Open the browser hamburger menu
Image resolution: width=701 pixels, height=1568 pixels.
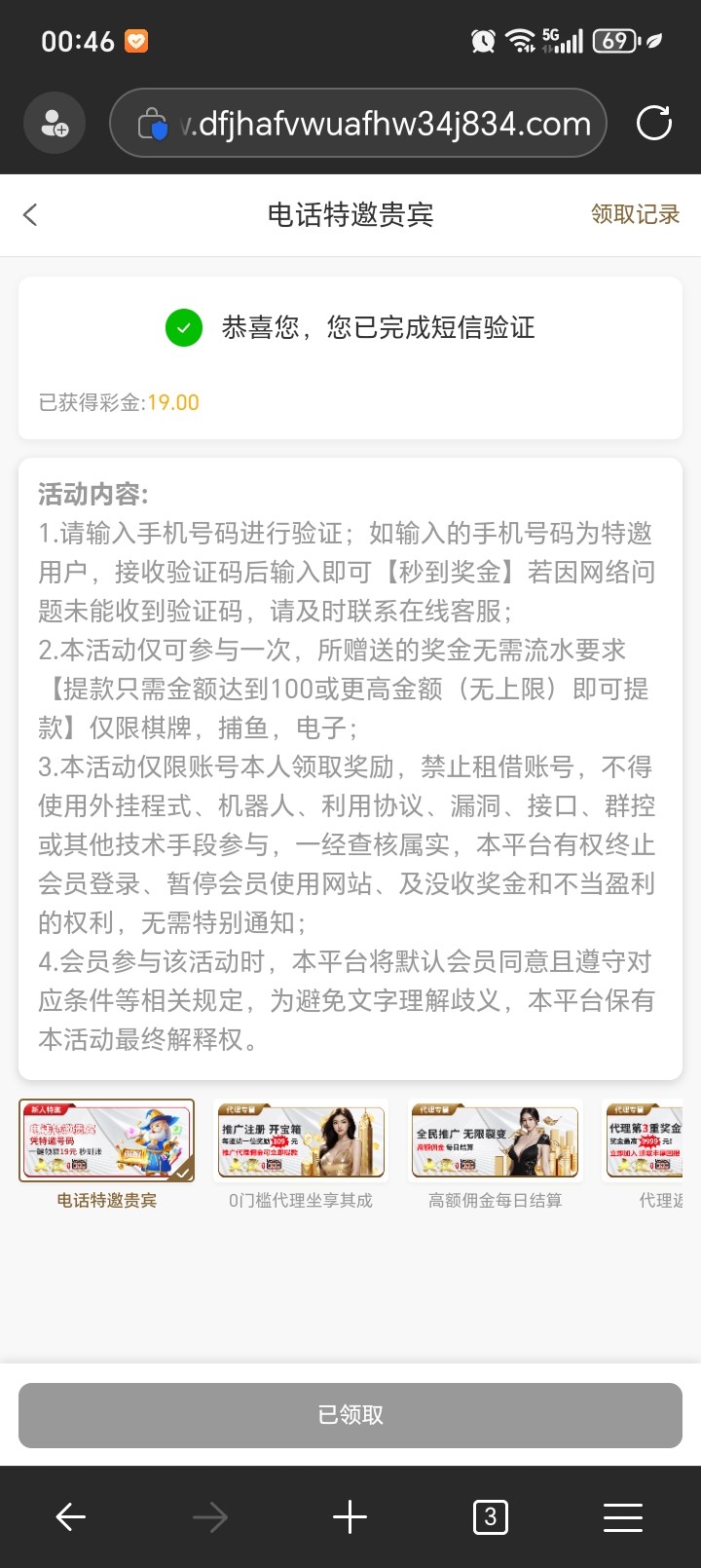pos(622,1516)
